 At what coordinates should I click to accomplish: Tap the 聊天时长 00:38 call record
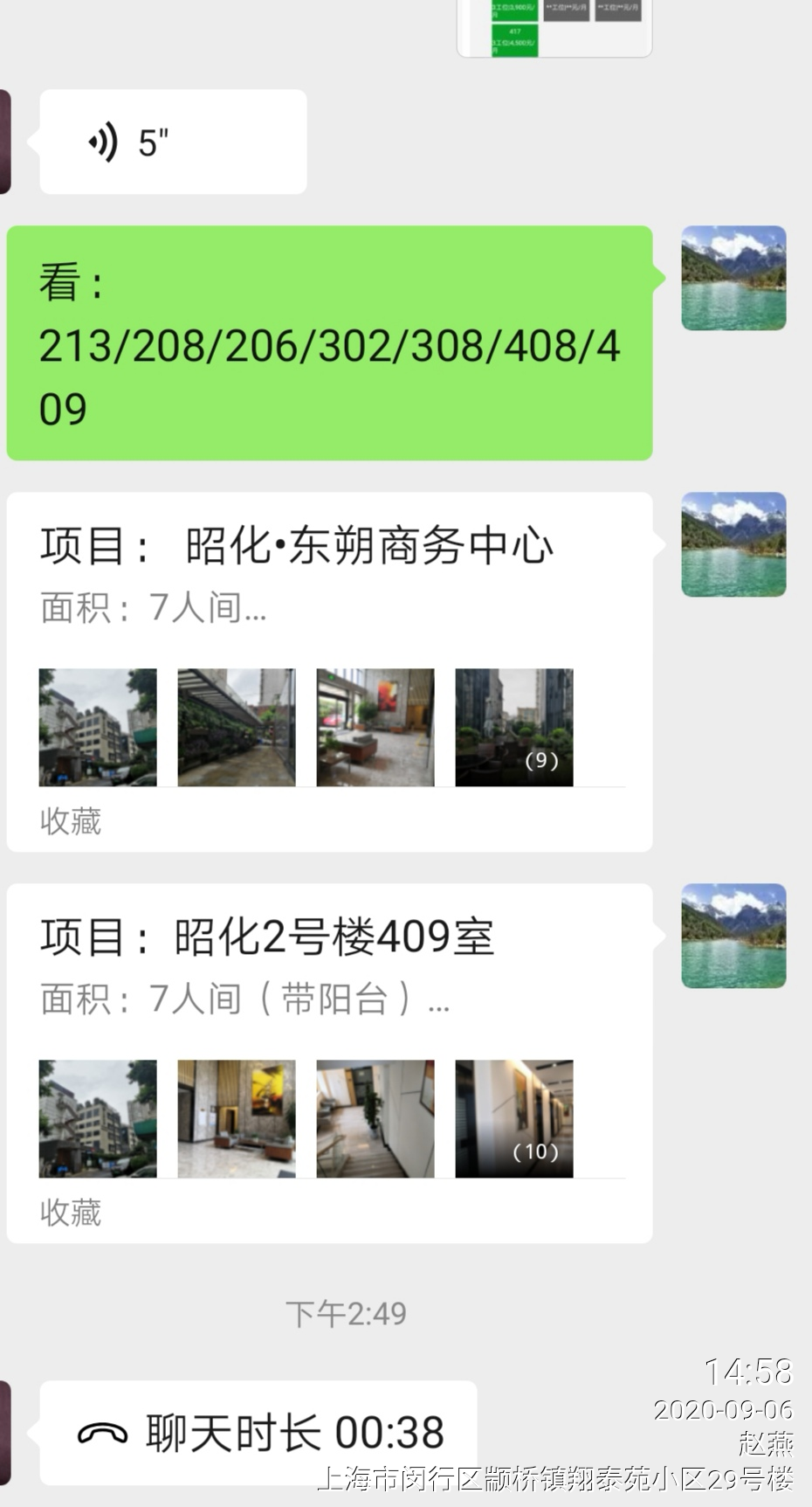258,1433
